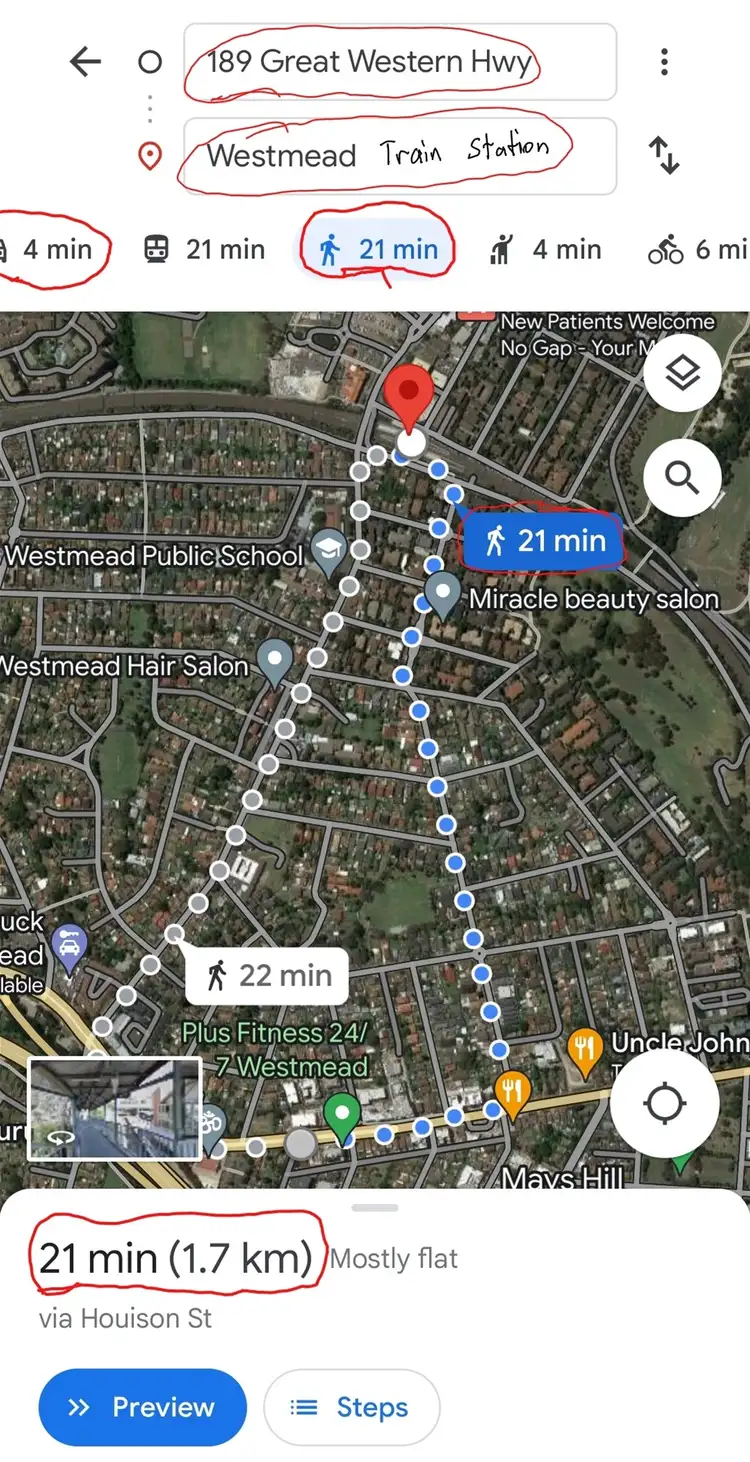This screenshot has height=1462, width=750.
Task: Open the Miracle beauty salon pin
Action: click(x=443, y=594)
